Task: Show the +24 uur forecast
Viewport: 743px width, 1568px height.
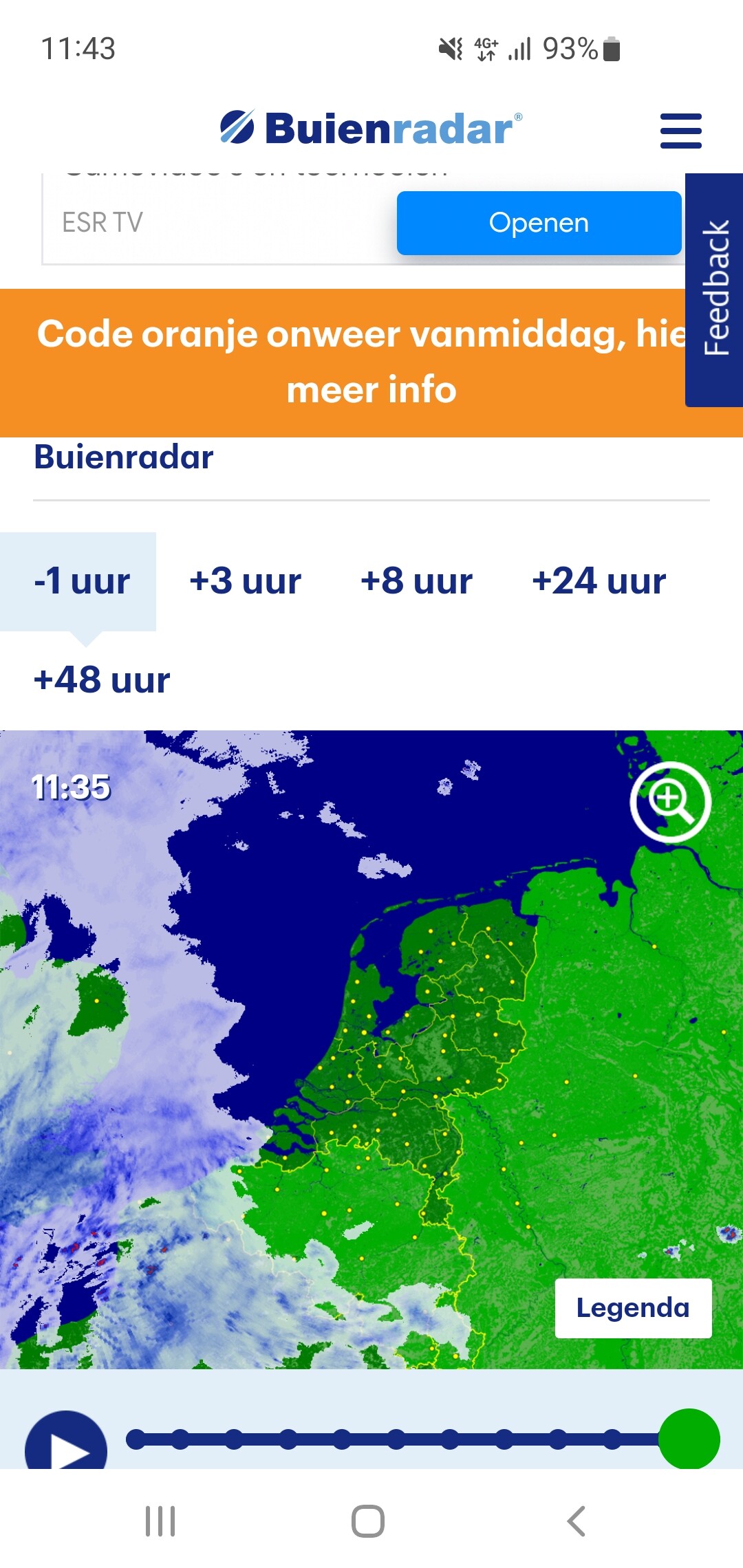Action: [x=599, y=581]
